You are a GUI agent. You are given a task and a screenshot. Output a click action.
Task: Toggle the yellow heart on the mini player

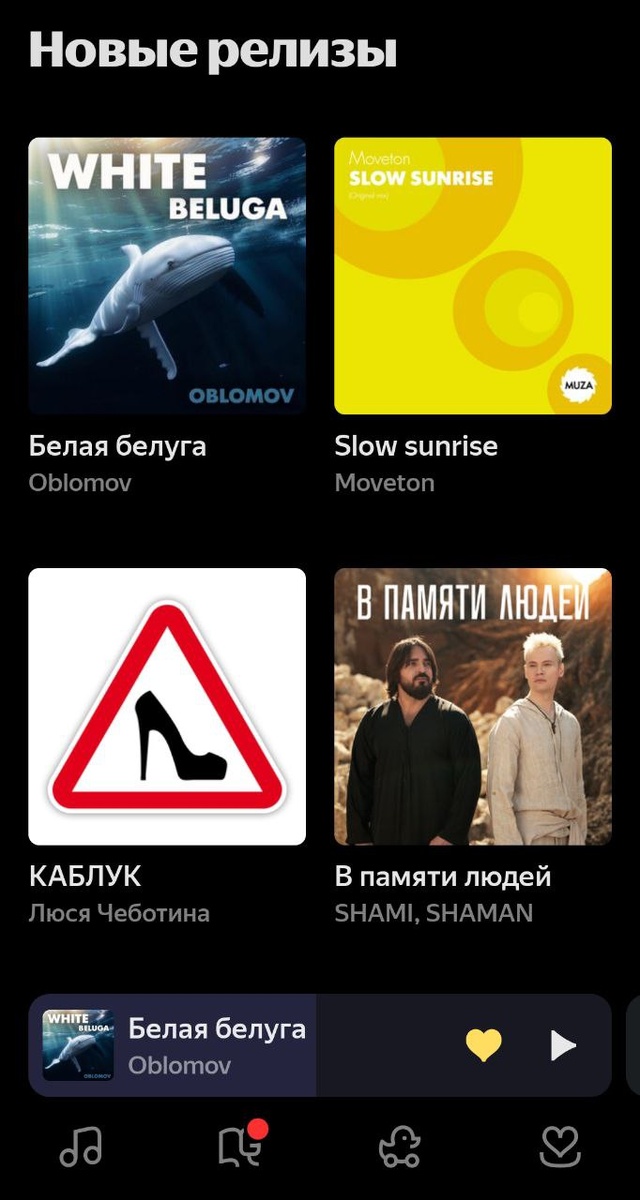point(484,1046)
